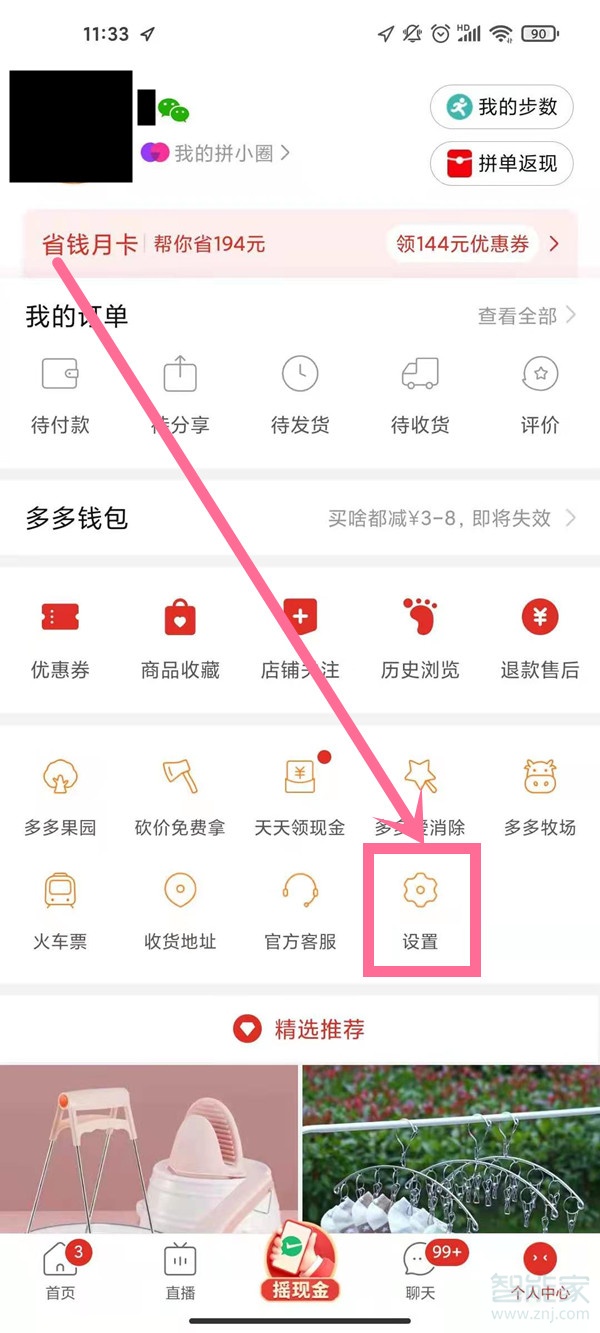Open 历史浏览 browsing history

click(420, 640)
